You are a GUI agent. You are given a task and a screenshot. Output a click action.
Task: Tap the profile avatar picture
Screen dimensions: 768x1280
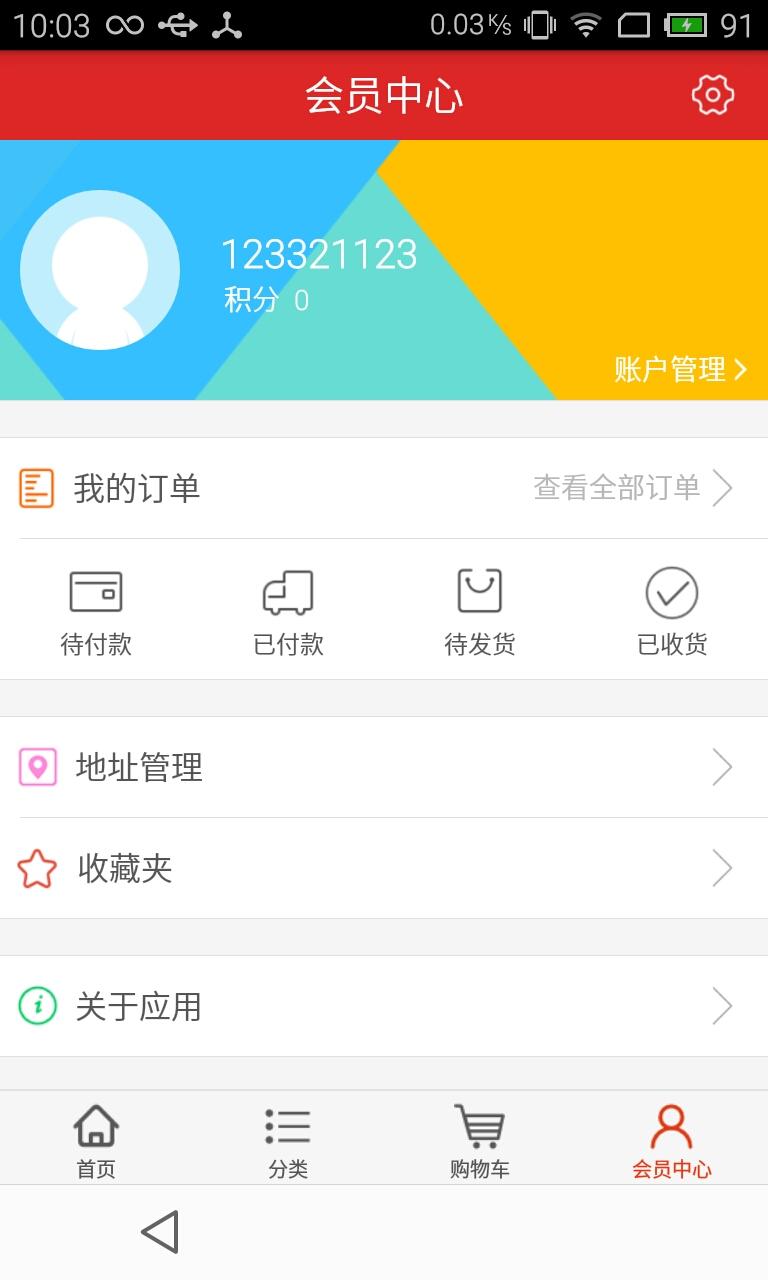pos(100,270)
